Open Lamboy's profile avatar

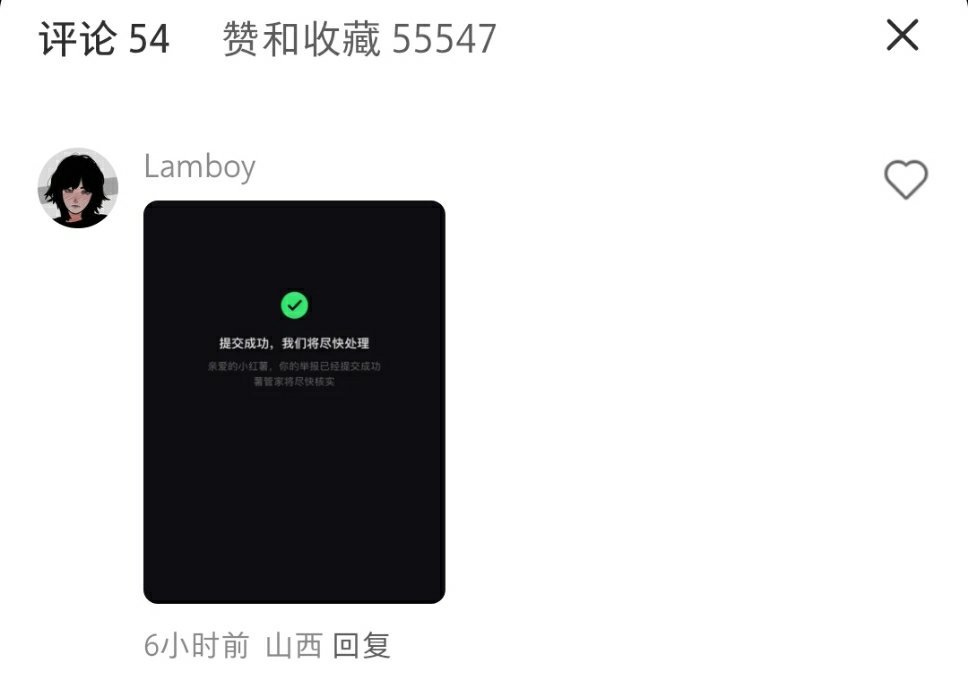78,188
